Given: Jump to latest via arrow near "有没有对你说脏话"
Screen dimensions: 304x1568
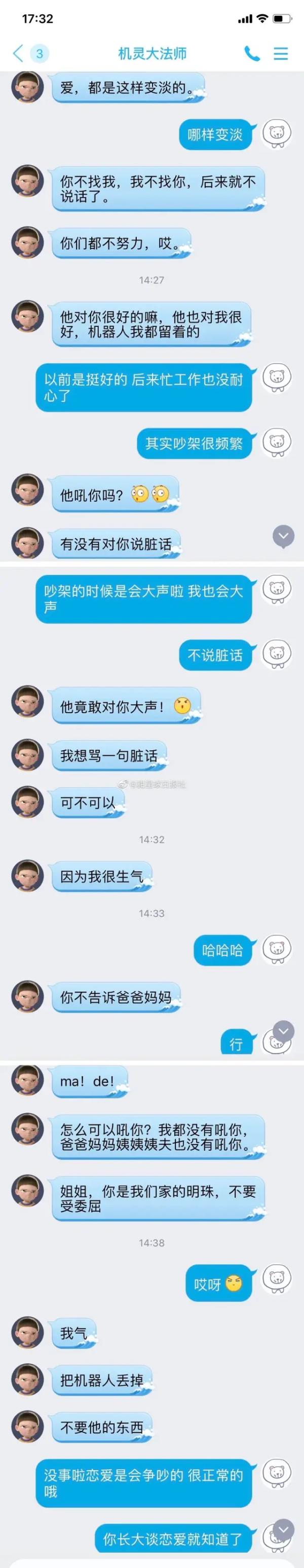Looking at the screenshot, I should pyautogui.click(x=283, y=536).
